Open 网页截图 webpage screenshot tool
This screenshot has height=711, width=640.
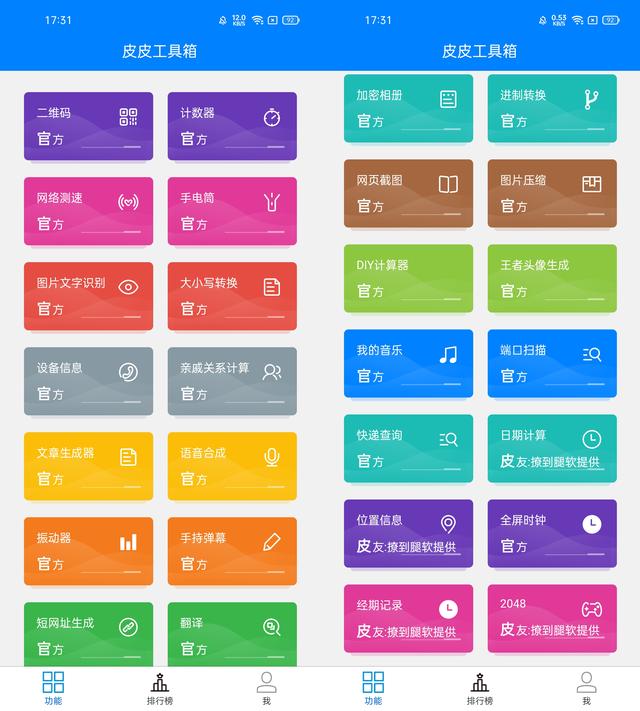[408, 193]
